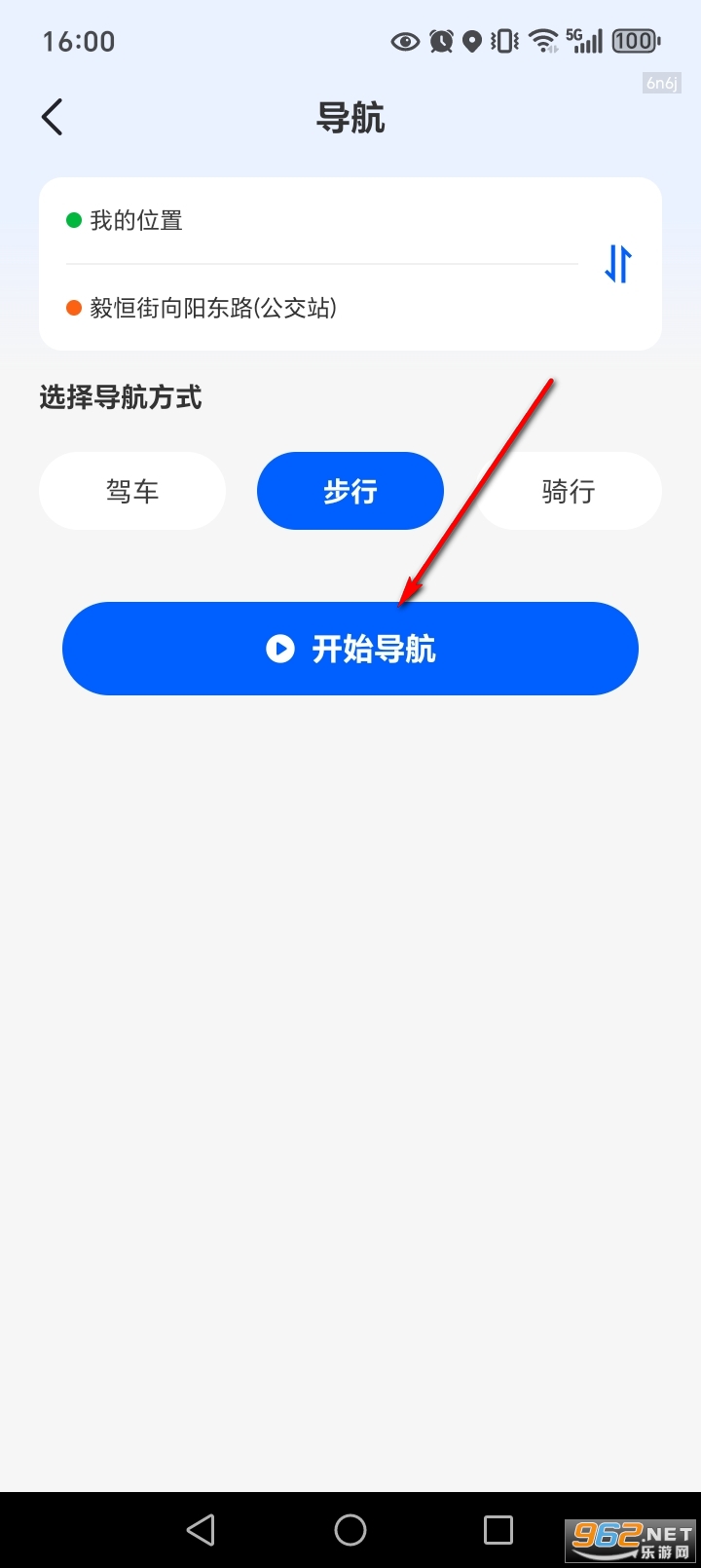Tap the orange destination dot
701x1568 pixels.
[73, 309]
